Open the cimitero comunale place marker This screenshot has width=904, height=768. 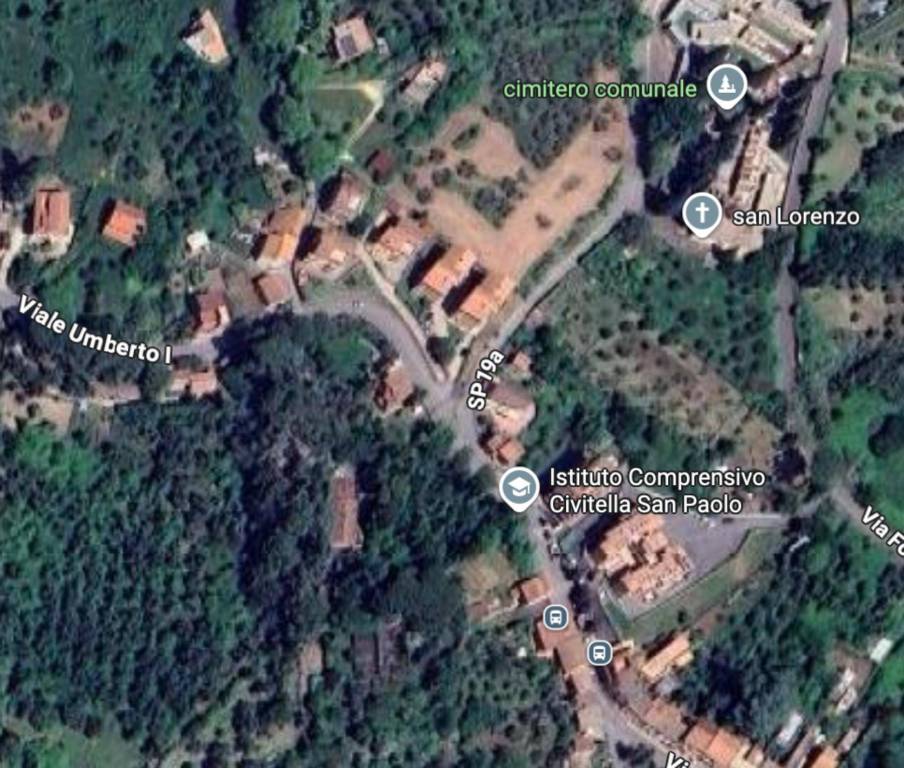[x=727, y=86]
